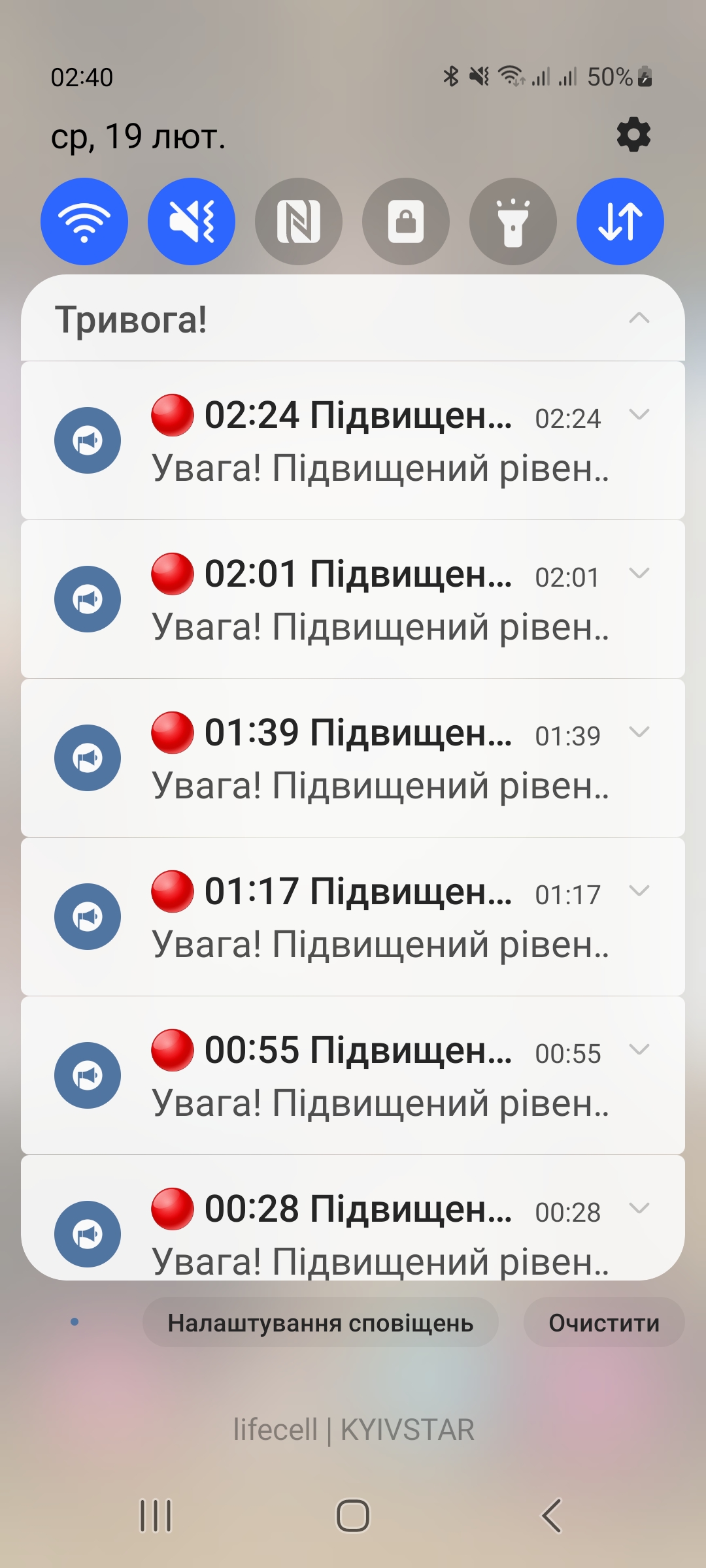Viewport: 706px width, 1568px height.
Task: Go to the home screen
Action: [353, 1516]
